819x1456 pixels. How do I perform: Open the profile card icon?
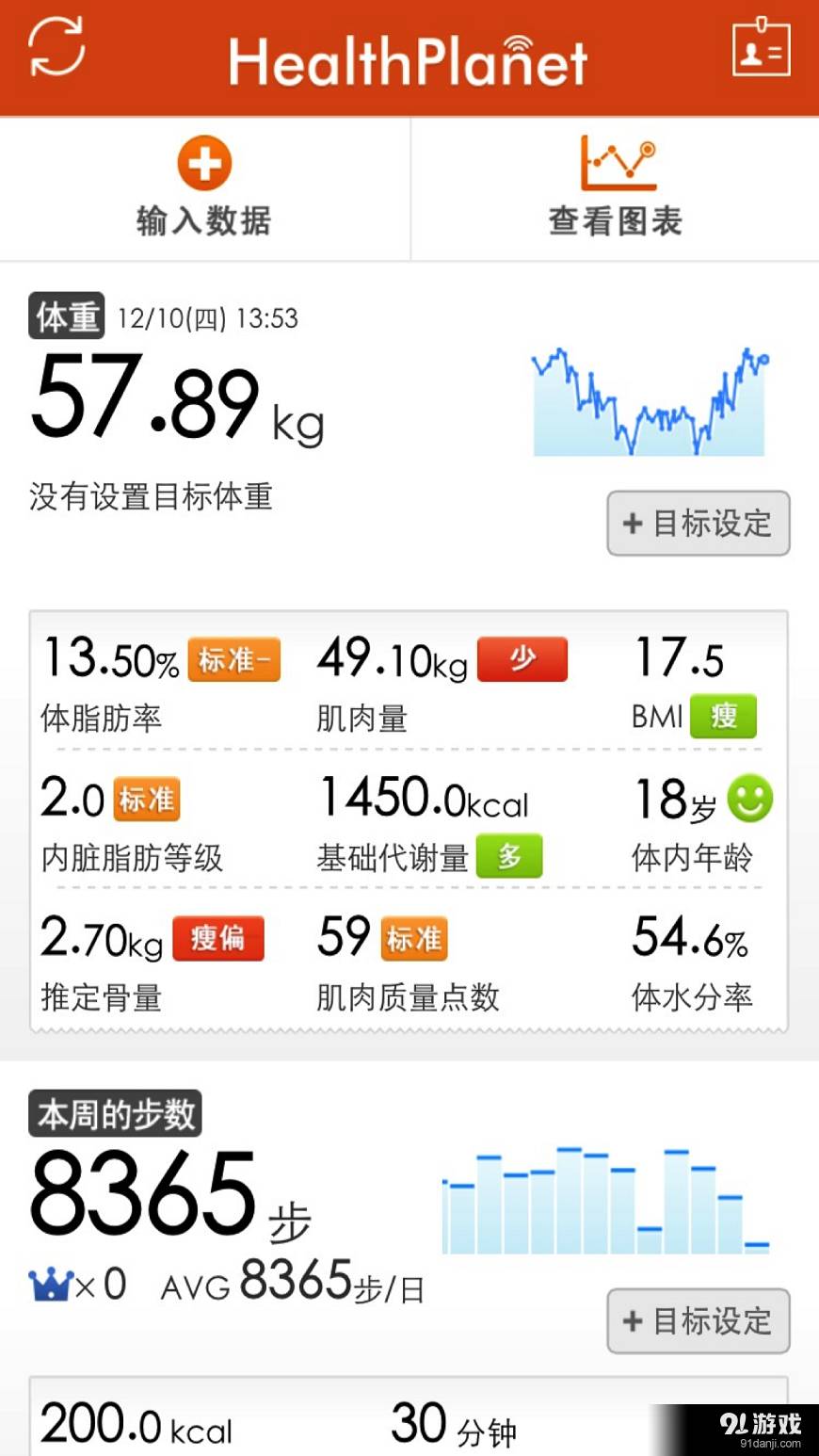(761, 49)
